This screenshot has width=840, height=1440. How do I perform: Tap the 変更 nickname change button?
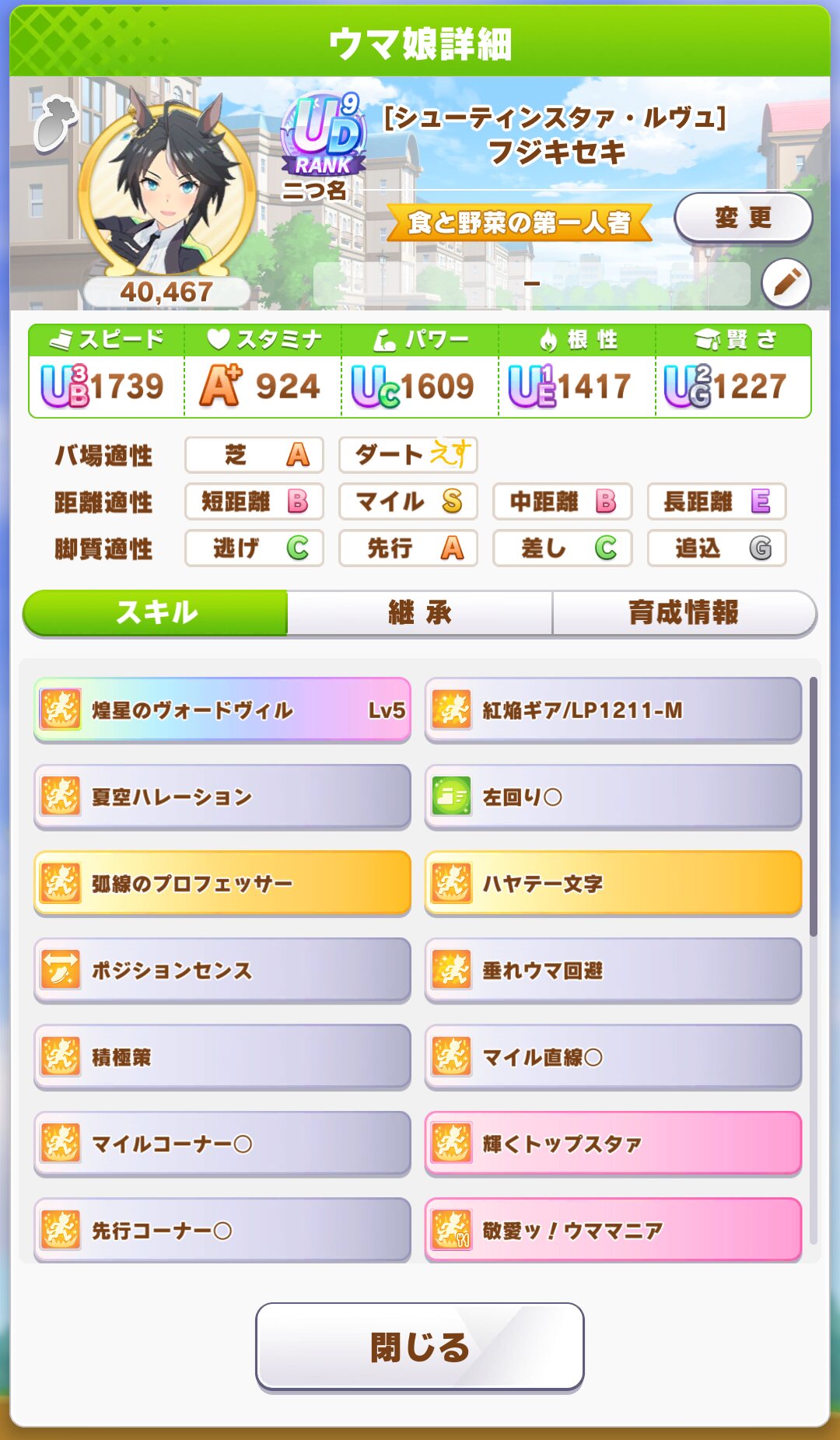pos(743,218)
